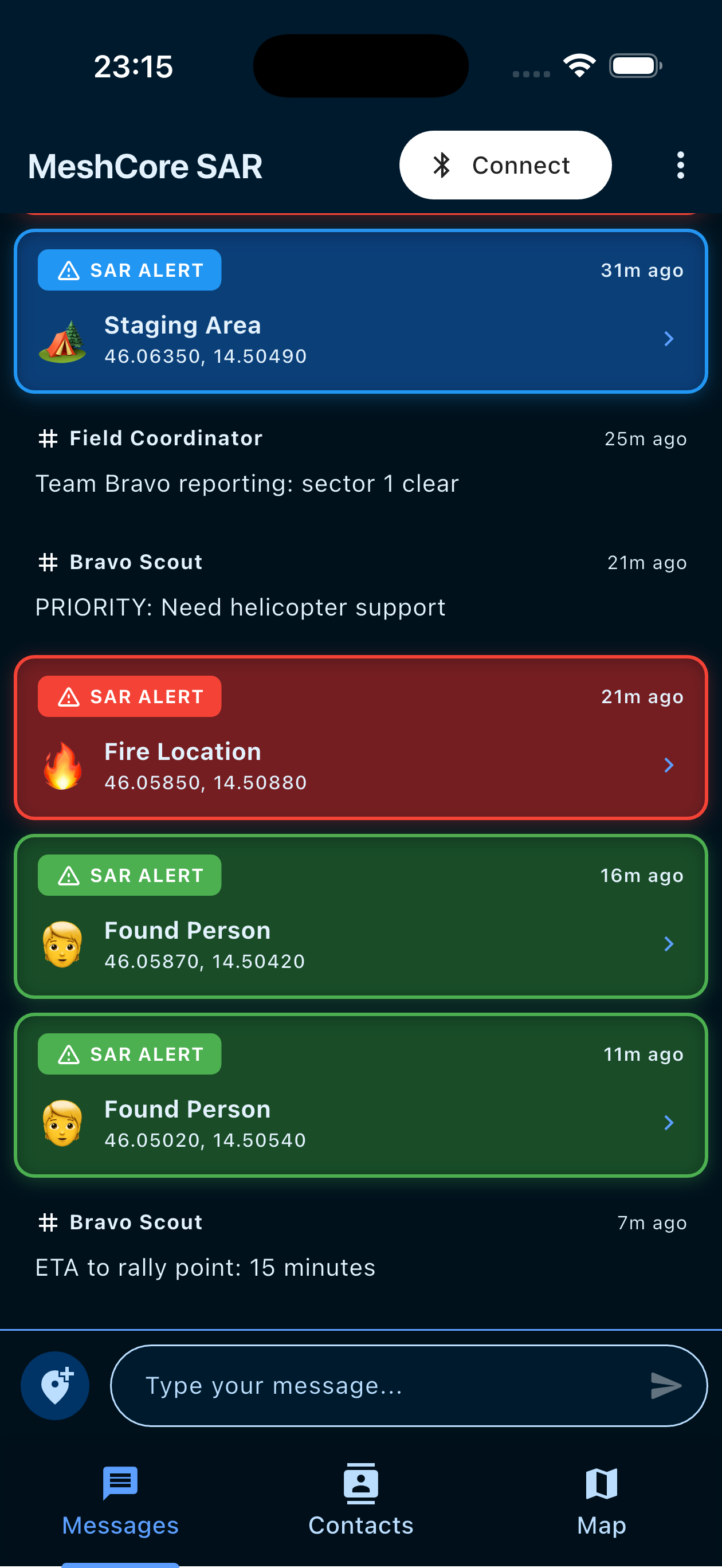Tap the Bluetooth Connect button
Image resolution: width=722 pixels, height=1568 pixels.
[x=505, y=165]
